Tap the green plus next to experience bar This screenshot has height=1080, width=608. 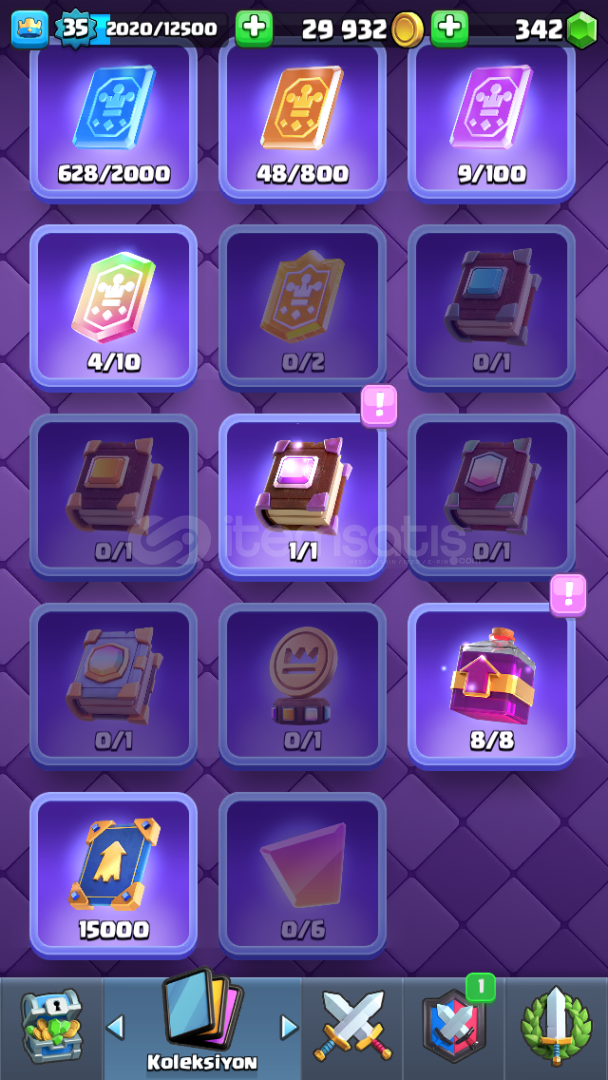click(x=254, y=29)
